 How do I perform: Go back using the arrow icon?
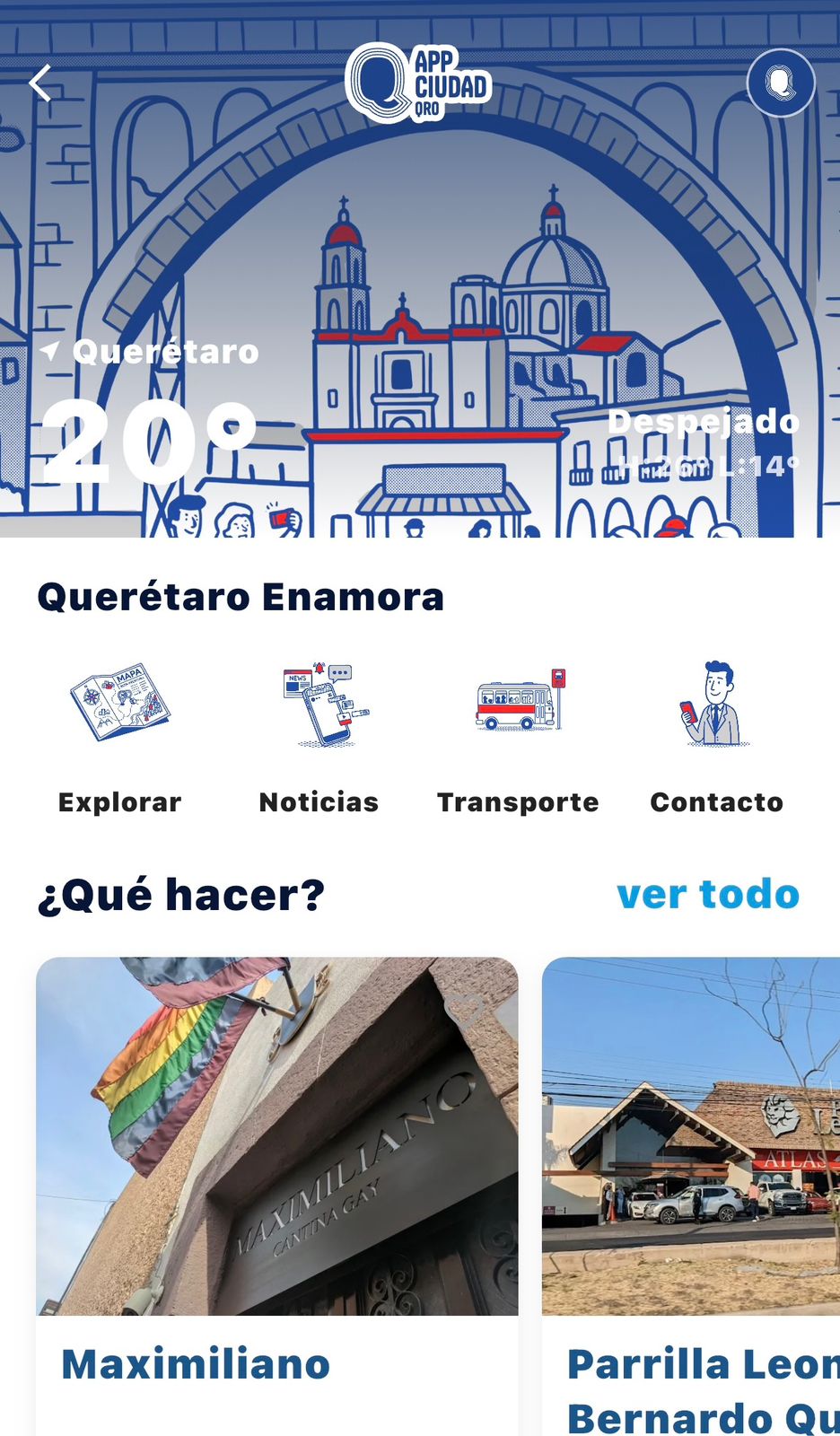(40, 83)
